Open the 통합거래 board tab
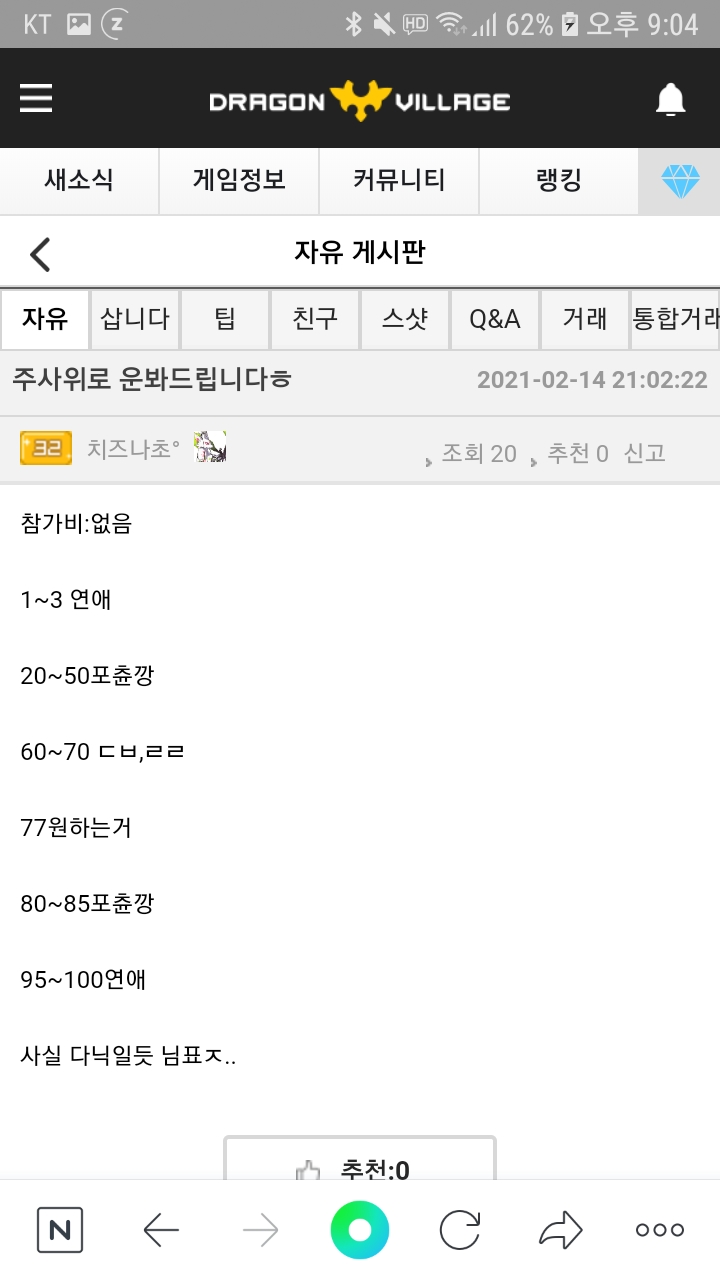This screenshot has height=1280, width=720. point(676,319)
